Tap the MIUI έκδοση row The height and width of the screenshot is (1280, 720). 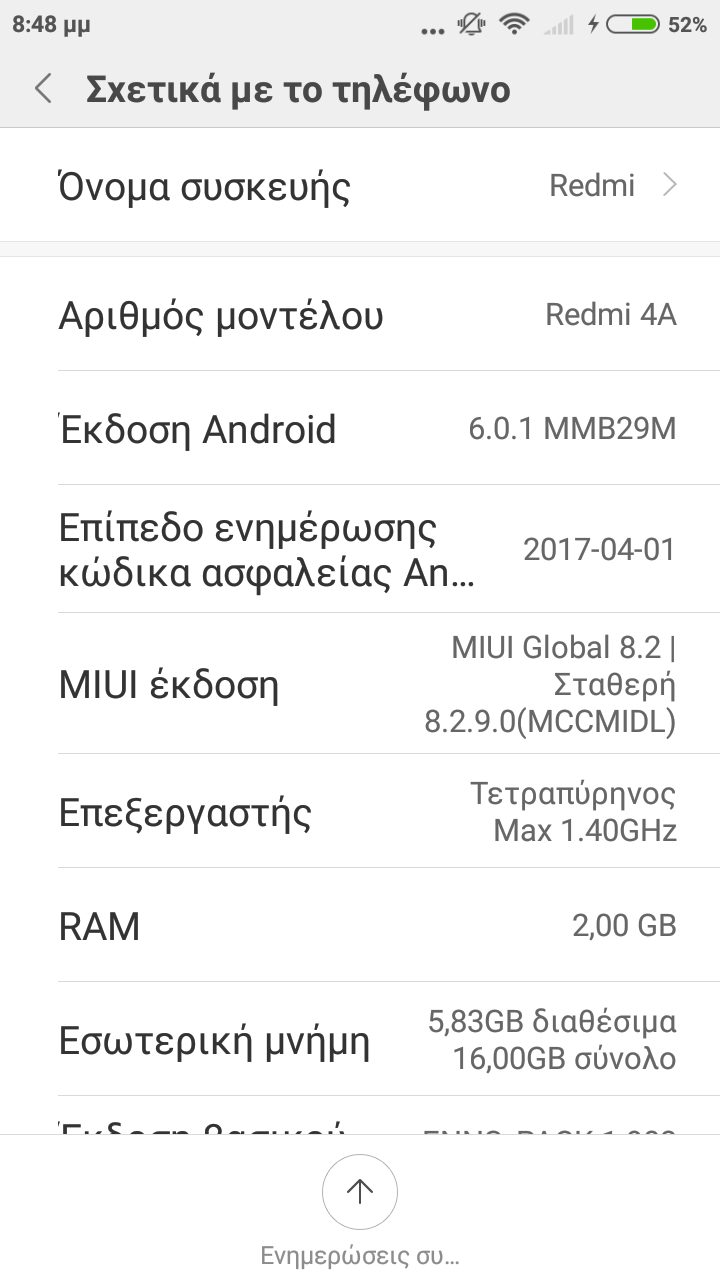pyautogui.click(x=360, y=685)
